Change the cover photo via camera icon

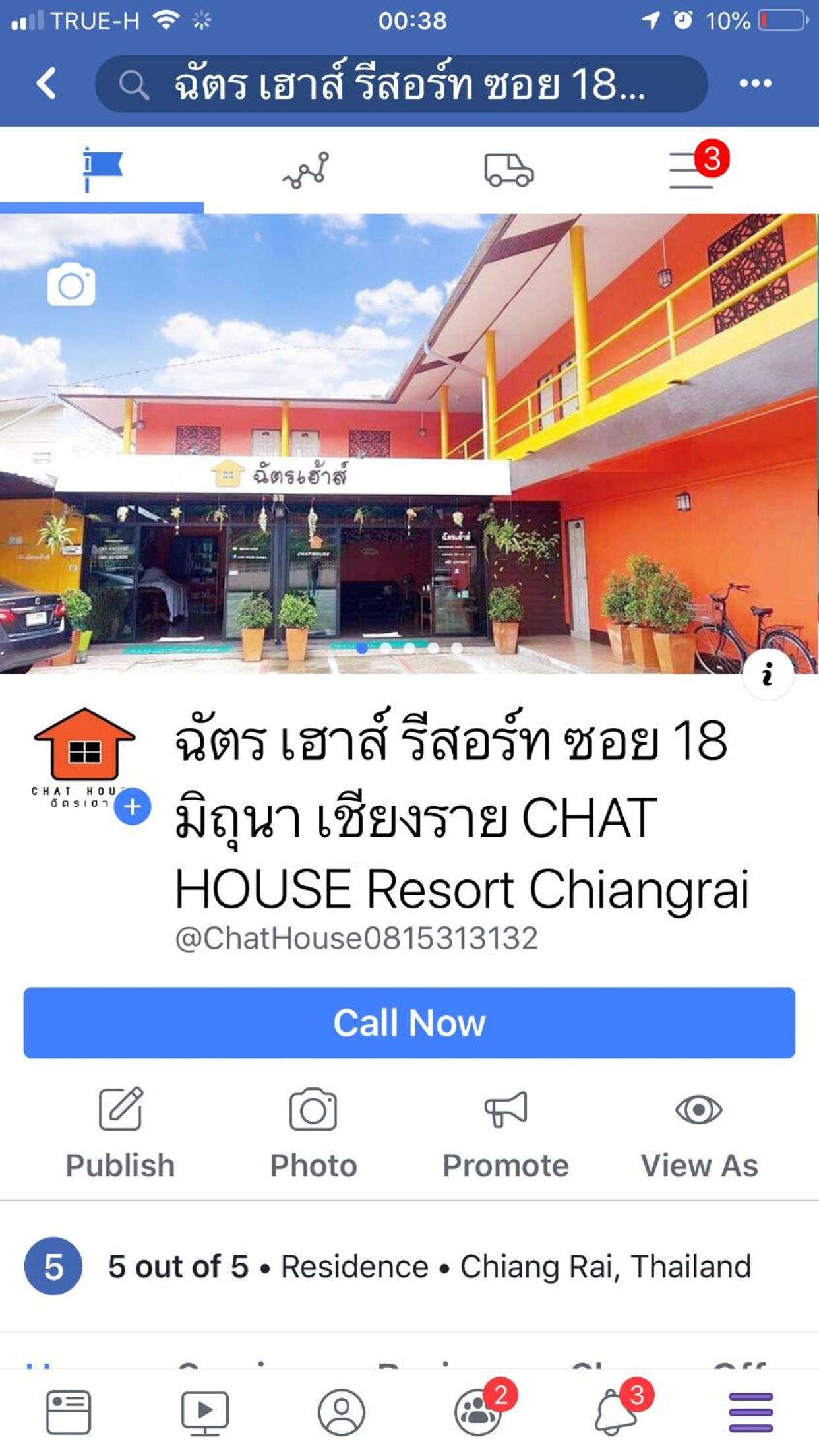pyautogui.click(x=71, y=285)
